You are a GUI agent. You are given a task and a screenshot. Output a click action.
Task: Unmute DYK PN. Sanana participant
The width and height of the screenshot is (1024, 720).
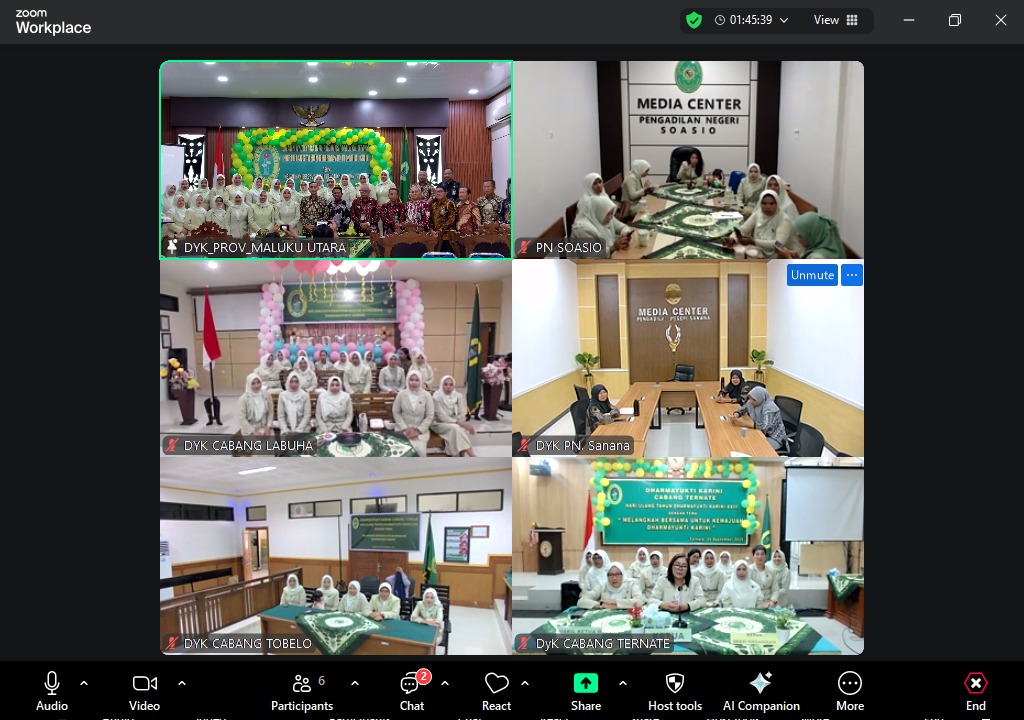[x=812, y=275]
